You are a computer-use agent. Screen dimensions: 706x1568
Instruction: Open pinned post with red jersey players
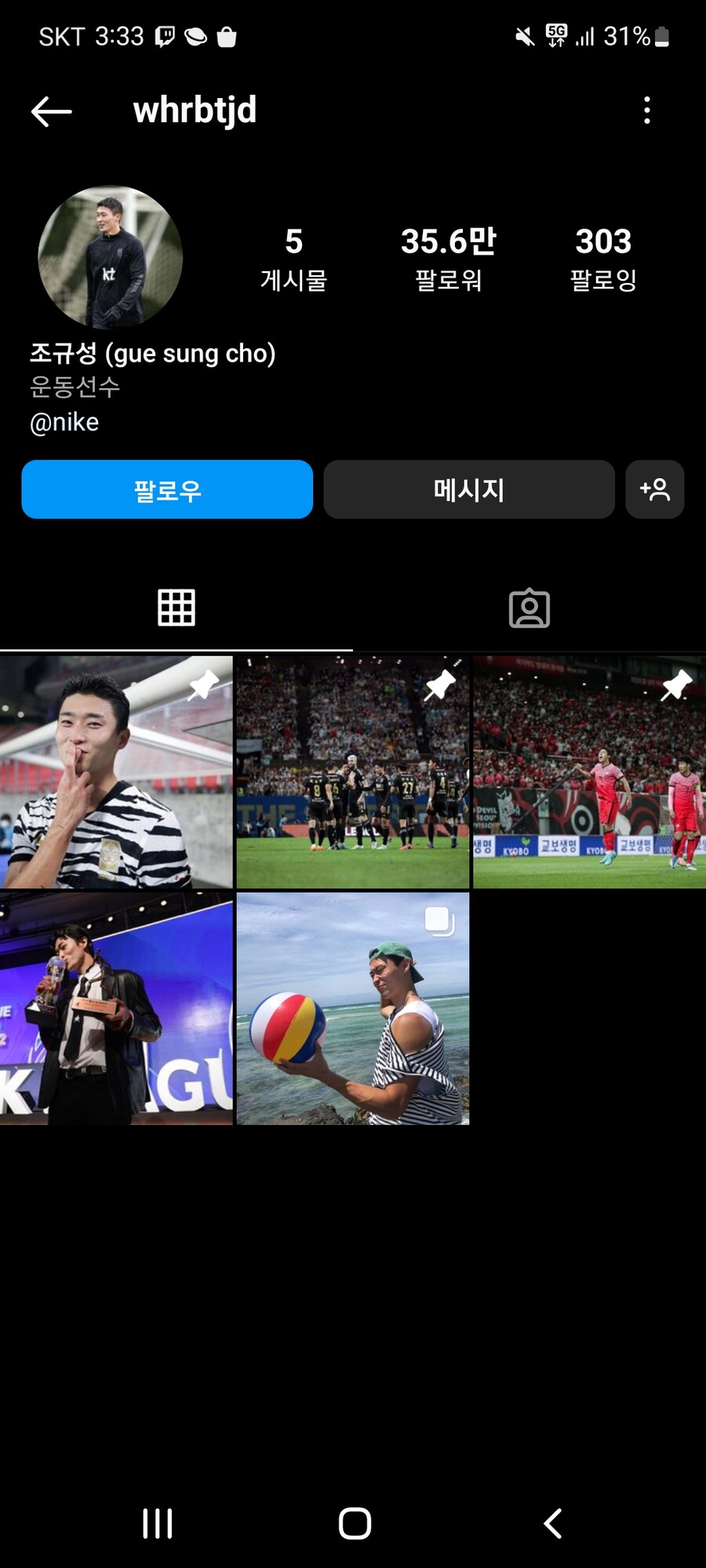pos(589,772)
